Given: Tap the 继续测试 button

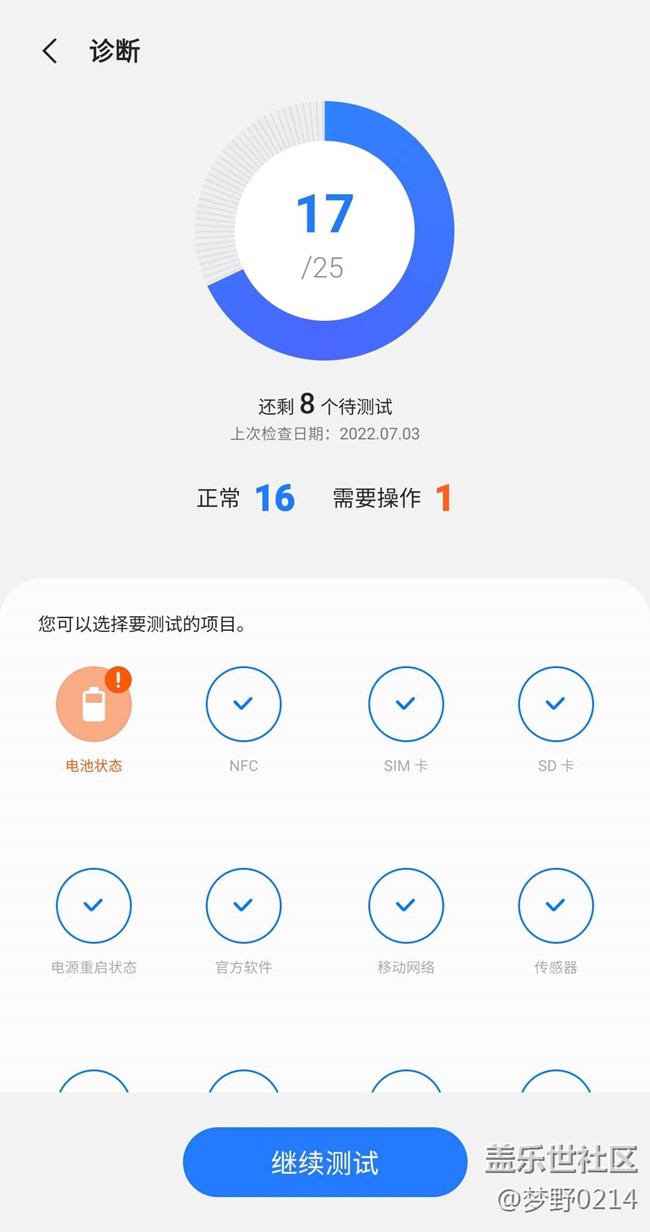Looking at the screenshot, I should [x=325, y=1162].
